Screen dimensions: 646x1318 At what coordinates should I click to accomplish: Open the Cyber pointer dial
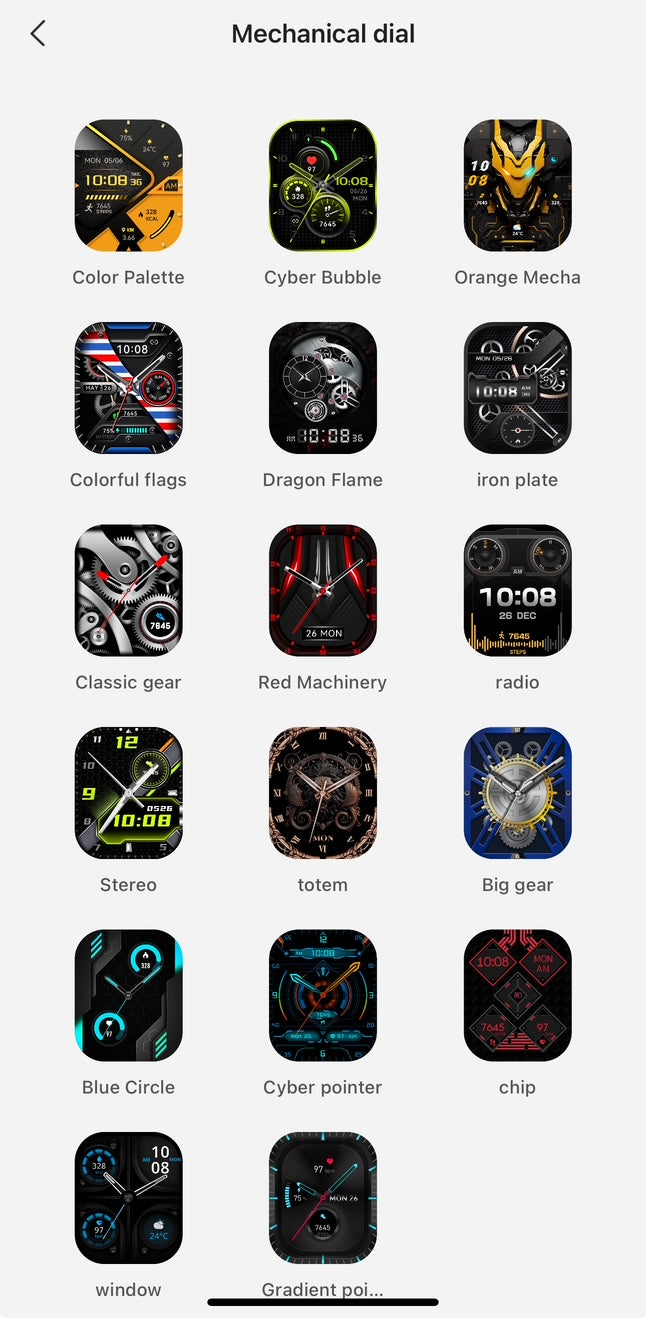[322, 995]
